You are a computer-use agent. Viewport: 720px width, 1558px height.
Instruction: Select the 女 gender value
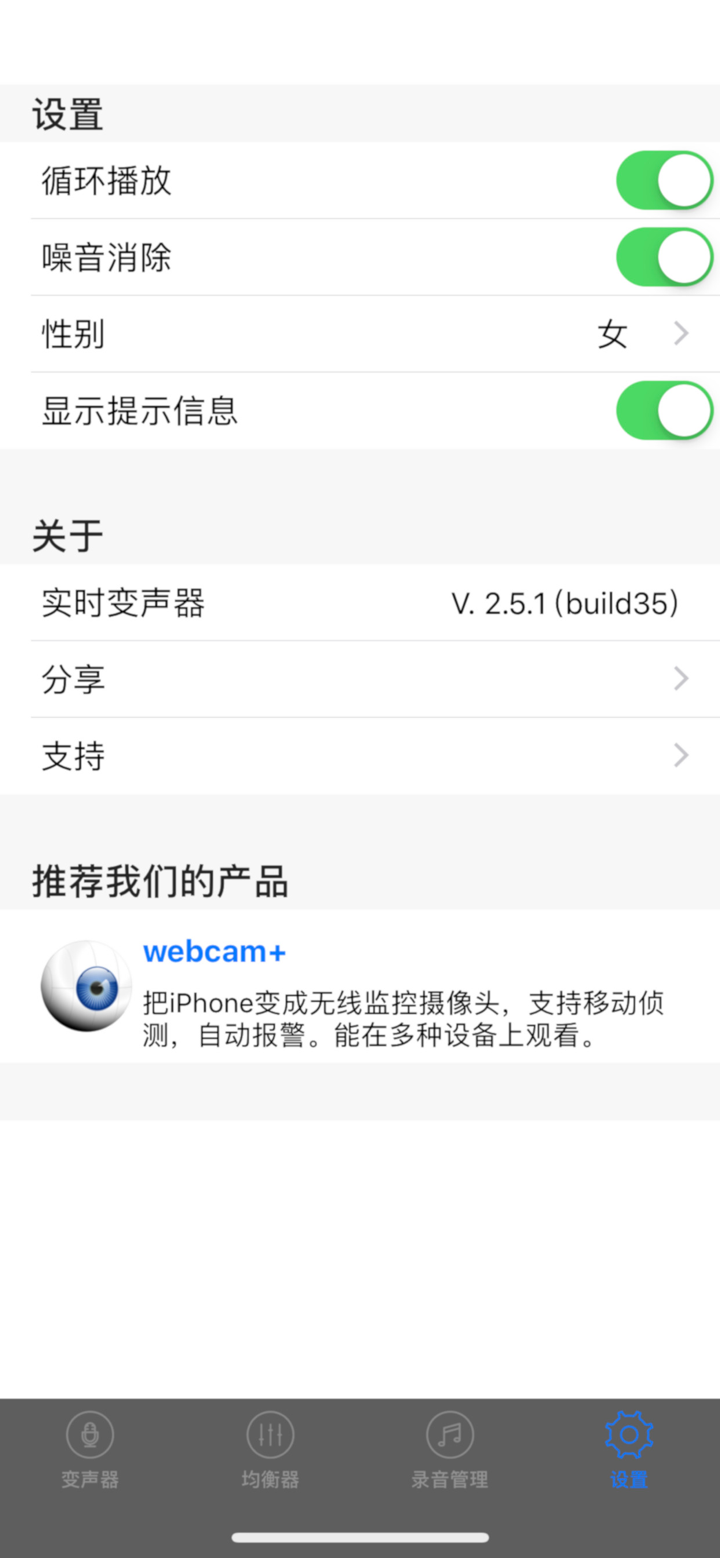coord(611,334)
